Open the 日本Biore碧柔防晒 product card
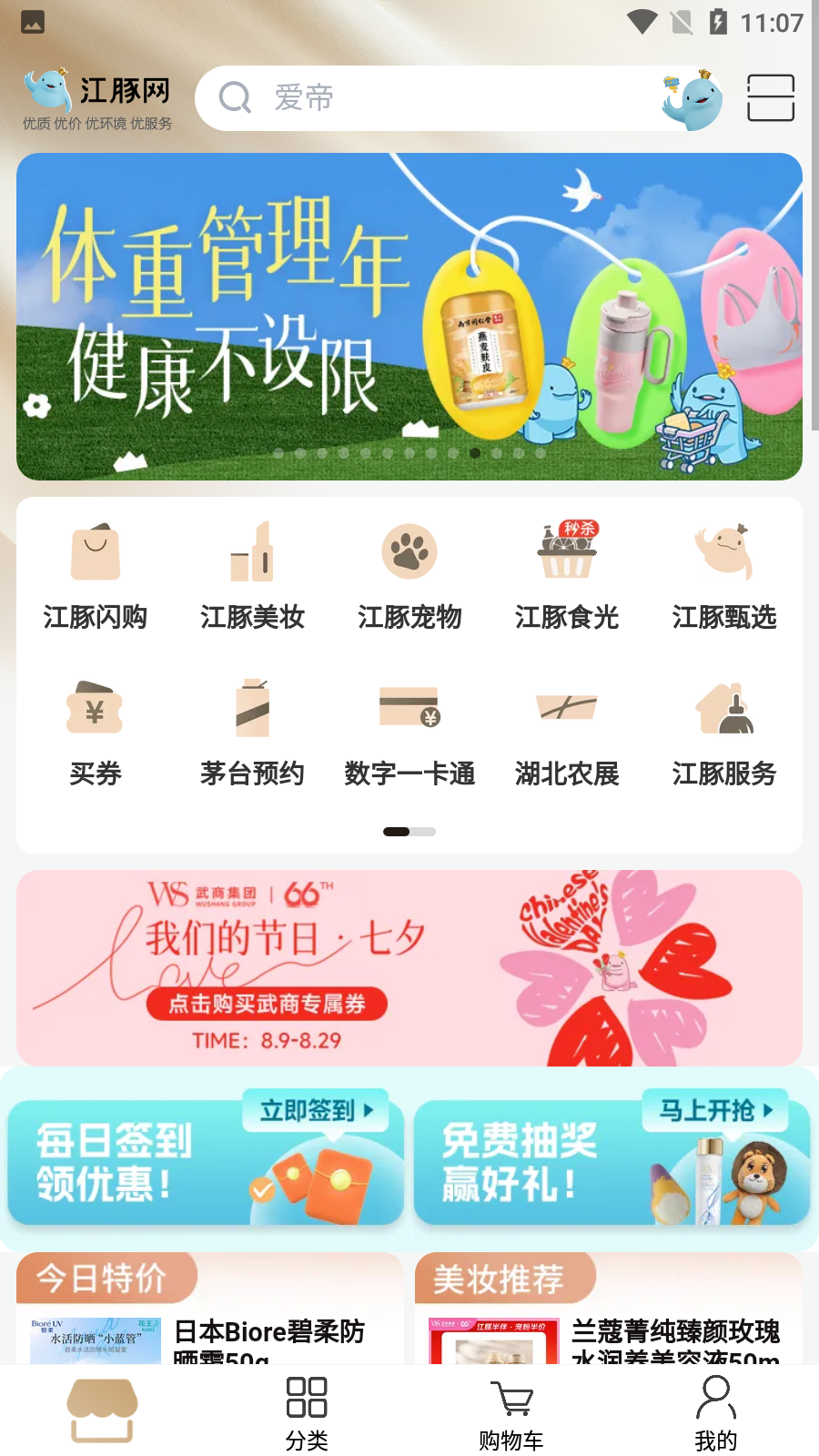This screenshot has width=819, height=1456. tap(209, 1338)
